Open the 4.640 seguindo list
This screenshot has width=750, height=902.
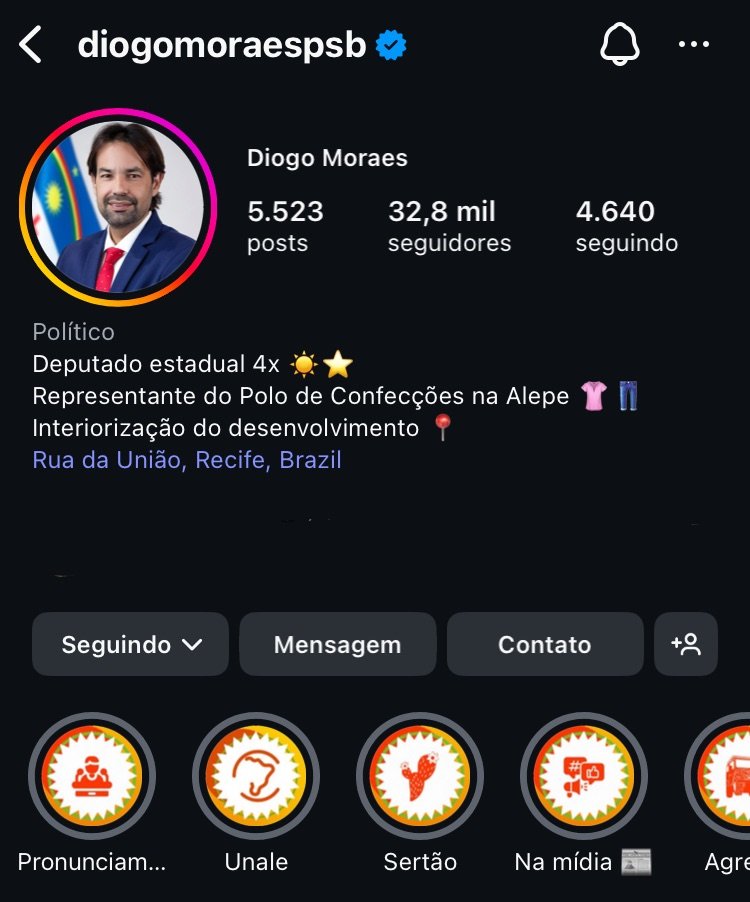(626, 225)
